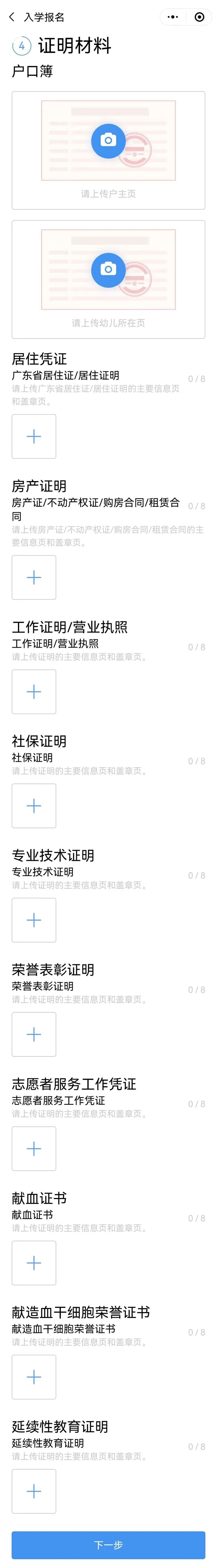Tap 下一步 to continue
This screenshot has height=1568, width=217.
point(108,1545)
